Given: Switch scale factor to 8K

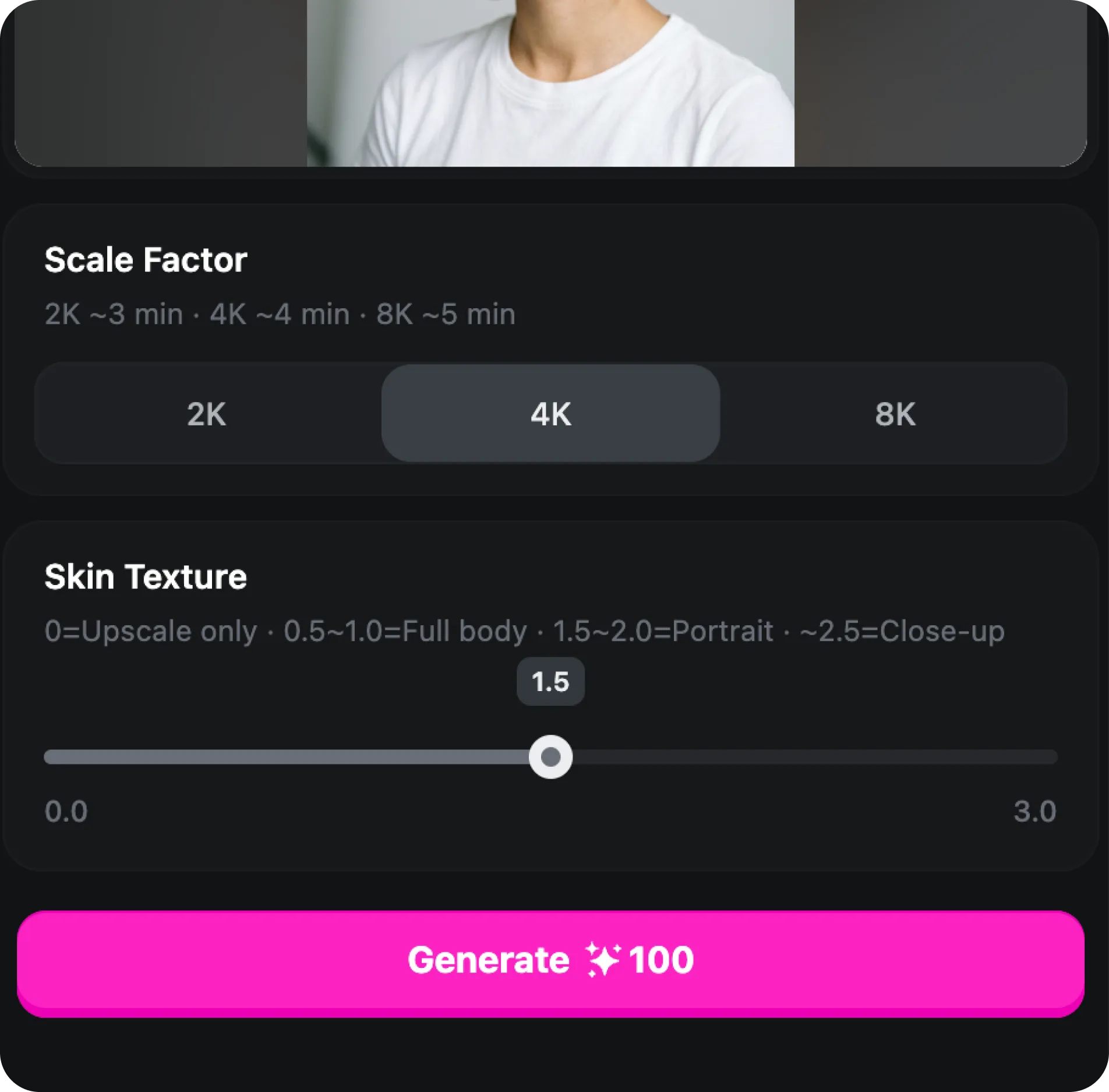Looking at the screenshot, I should click(x=895, y=414).
